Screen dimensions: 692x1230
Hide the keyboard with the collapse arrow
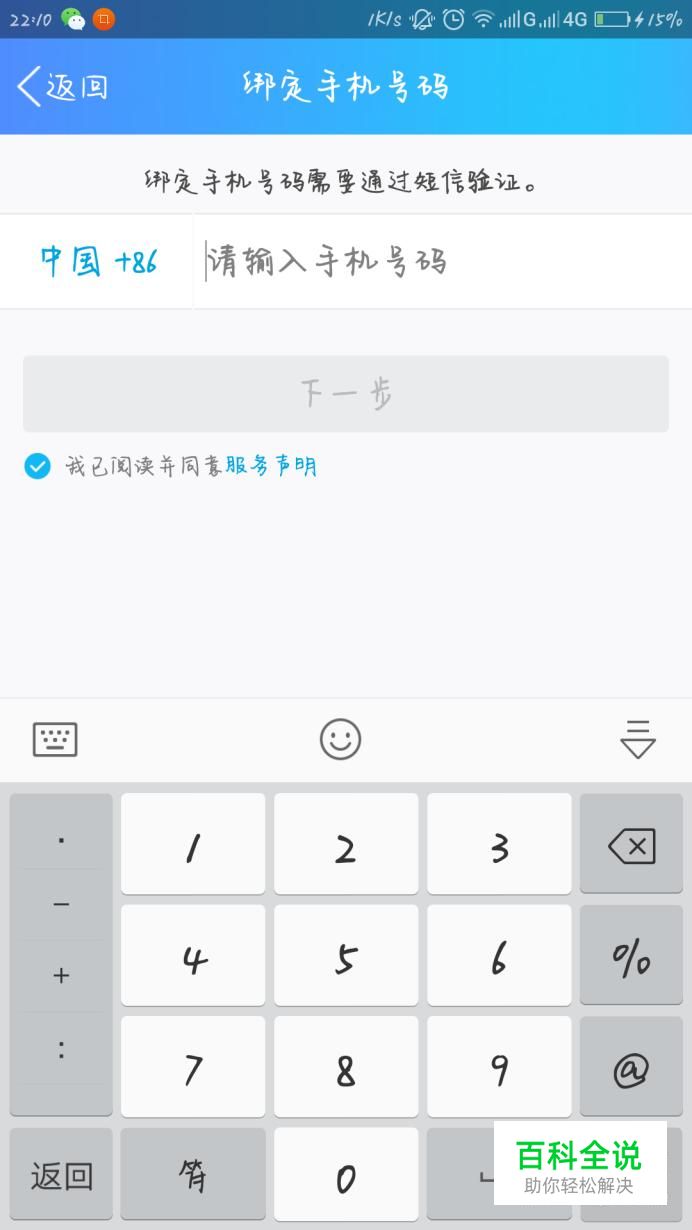point(637,740)
